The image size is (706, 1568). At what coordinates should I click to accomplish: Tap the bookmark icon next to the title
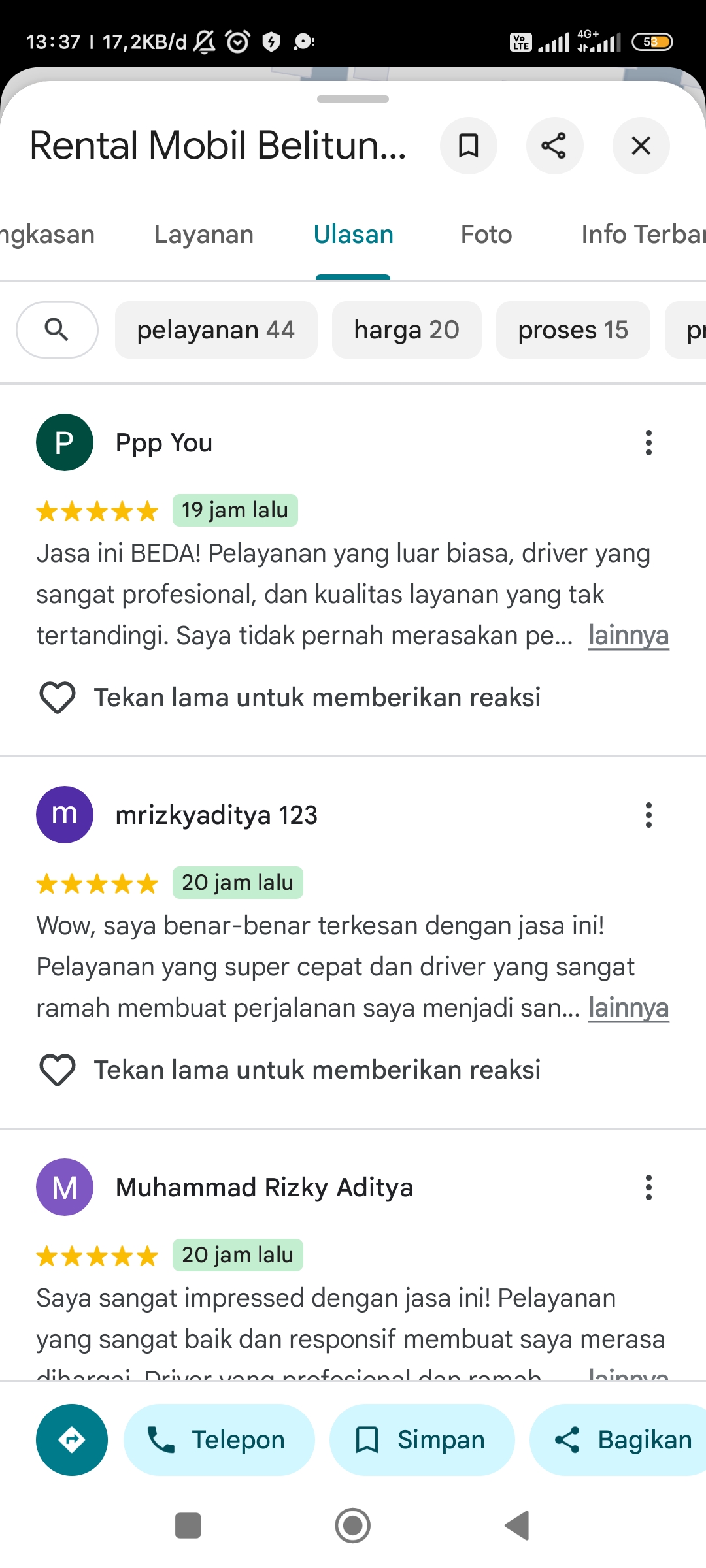[x=468, y=146]
